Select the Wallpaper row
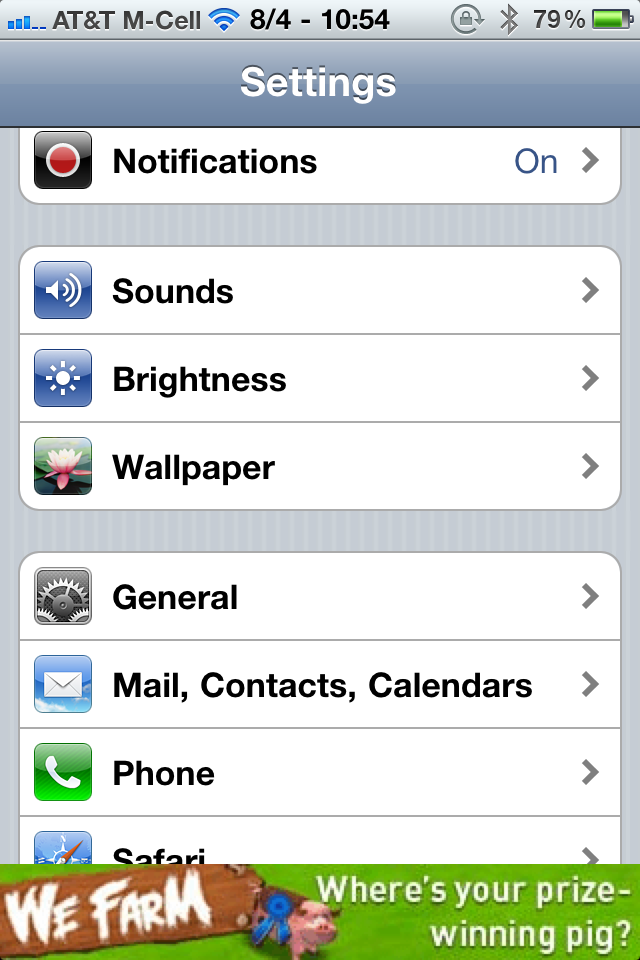 point(320,467)
